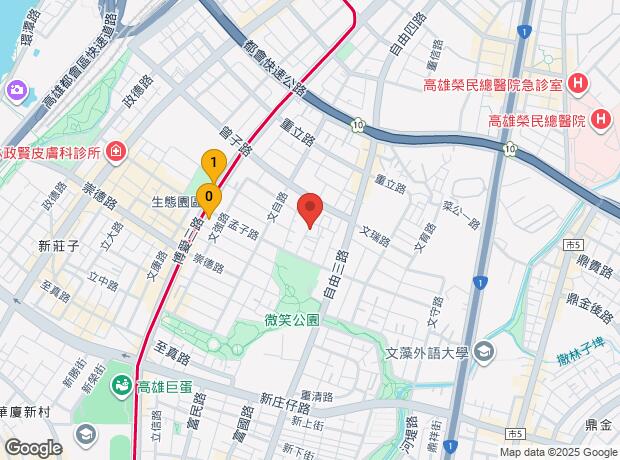620x460 pixels.
Task: Select the orange marker labeled 1
Action: 213,163
